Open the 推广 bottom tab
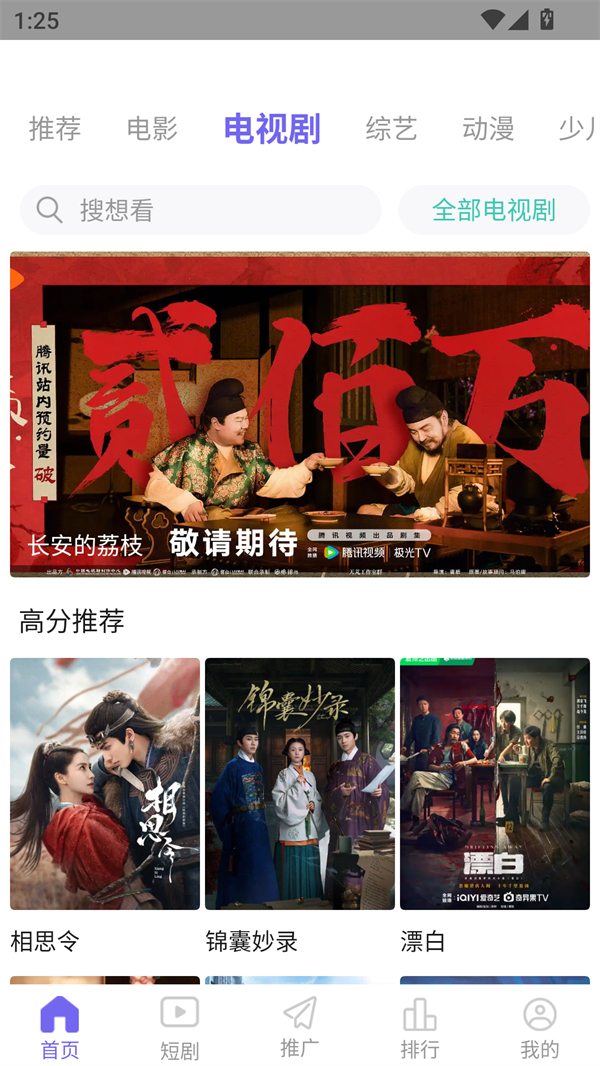 point(300,1028)
